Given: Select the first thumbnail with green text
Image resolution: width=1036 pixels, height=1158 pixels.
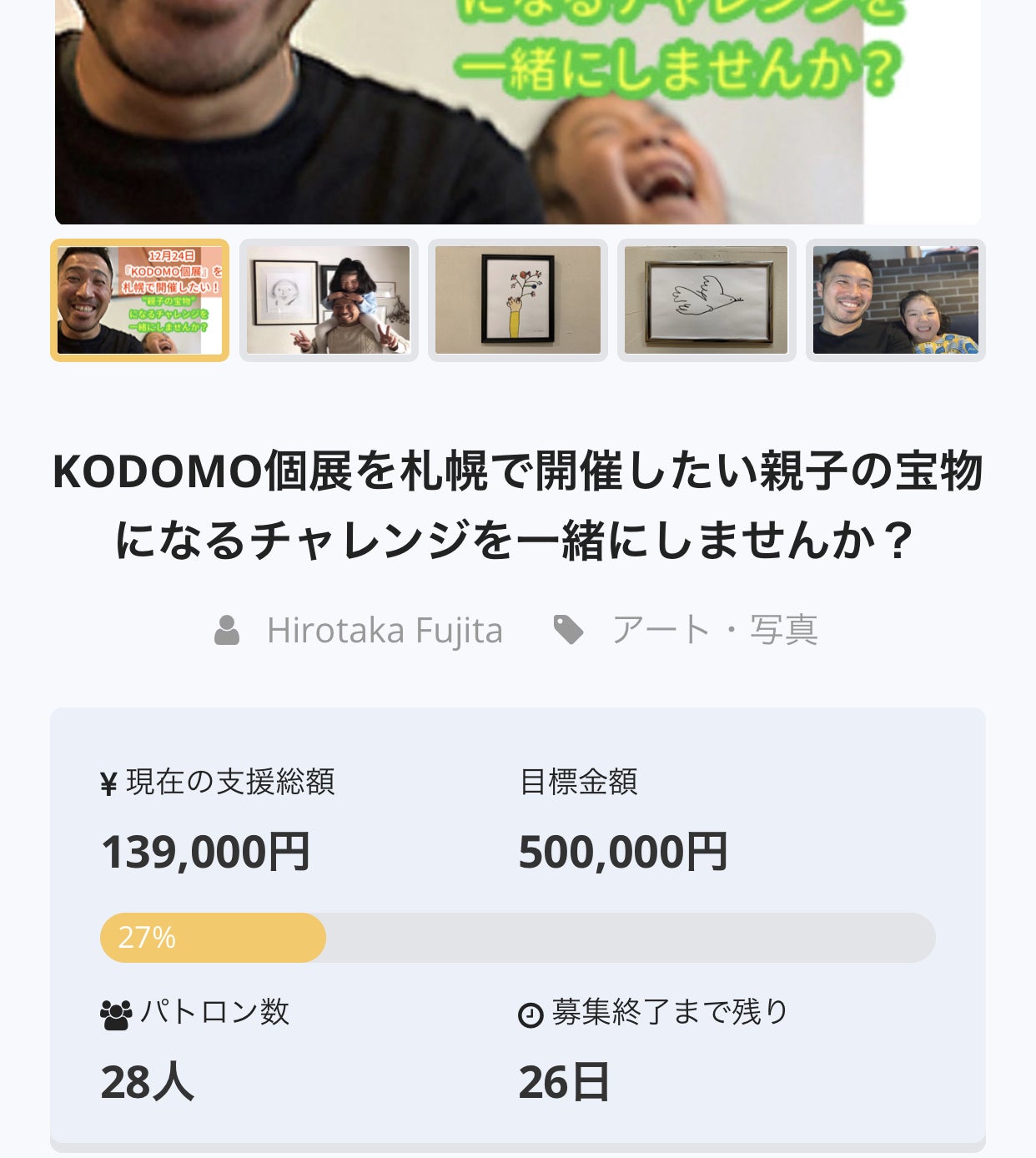Looking at the screenshot, I should pos(139,300).
